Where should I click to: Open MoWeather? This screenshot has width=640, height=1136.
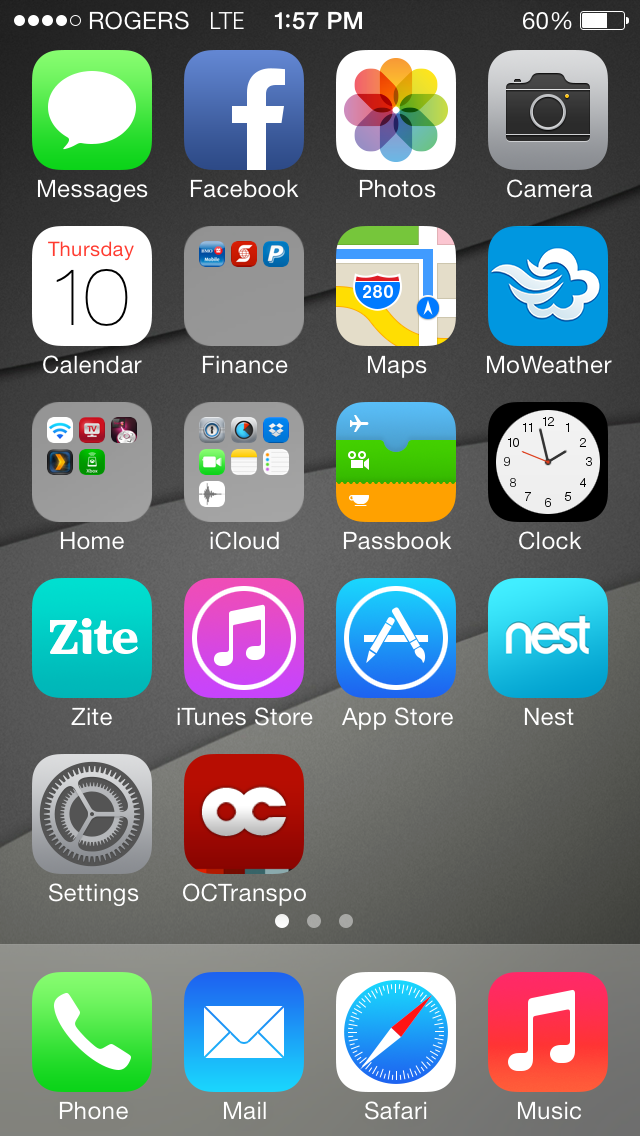(548, 286)
